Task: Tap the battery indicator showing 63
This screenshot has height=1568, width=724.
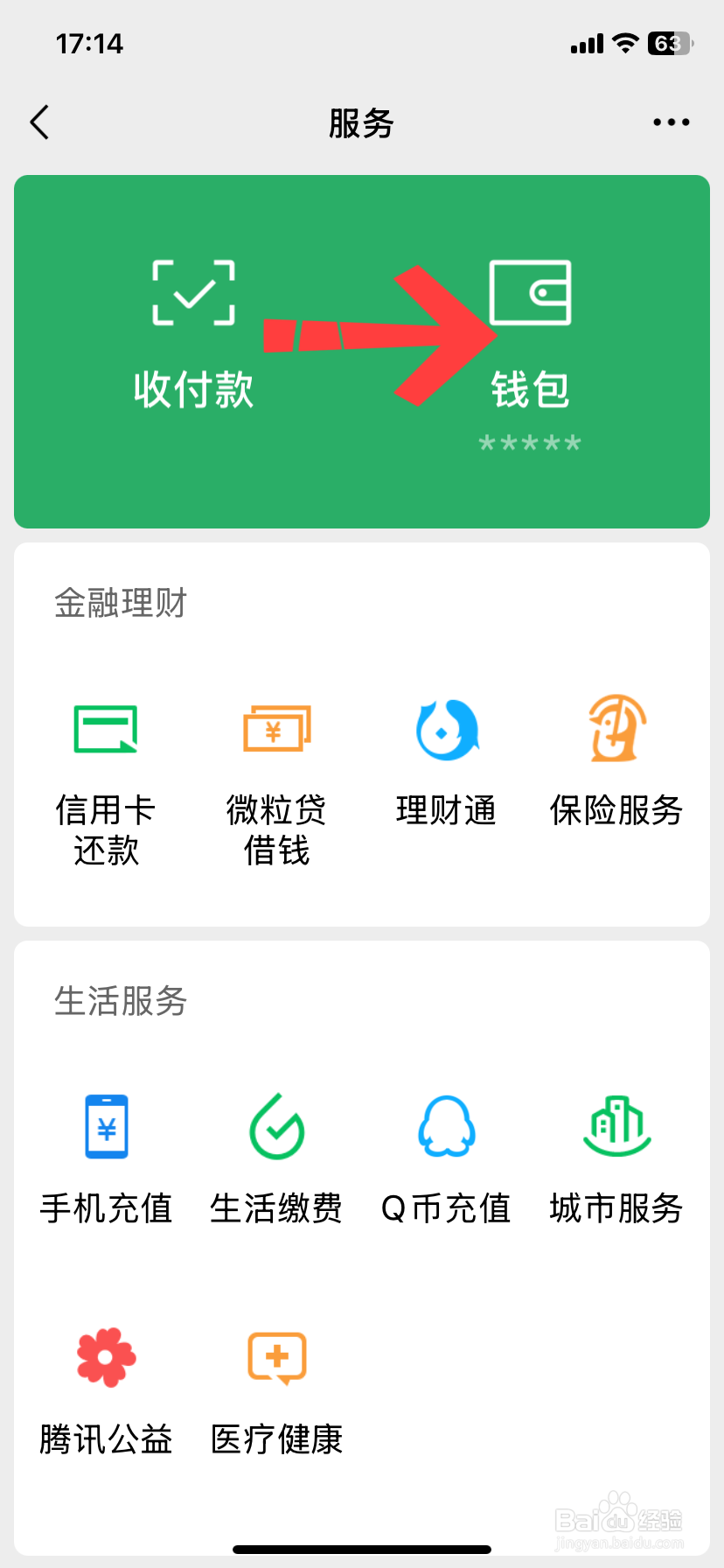Action: [x=672, y=42]
